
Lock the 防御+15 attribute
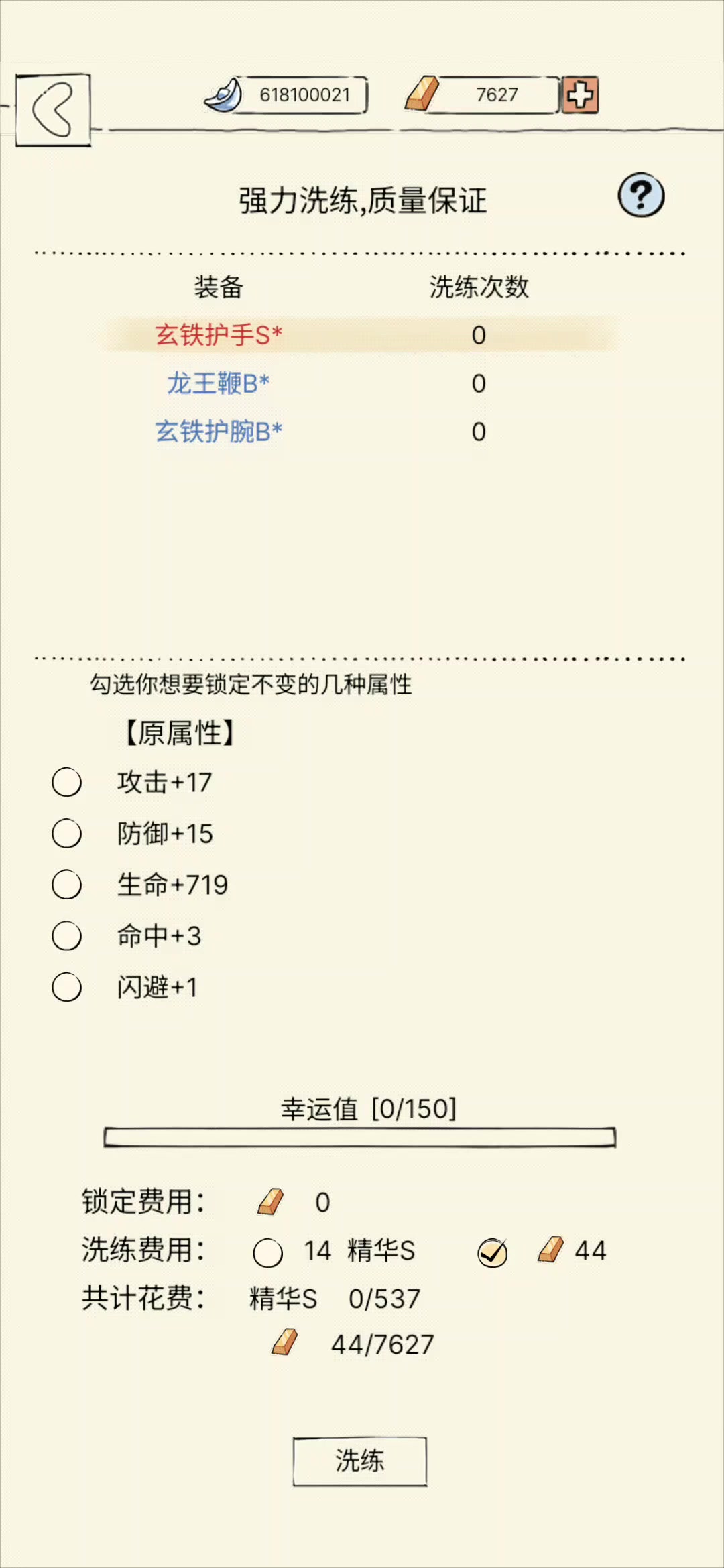[67, 834]
